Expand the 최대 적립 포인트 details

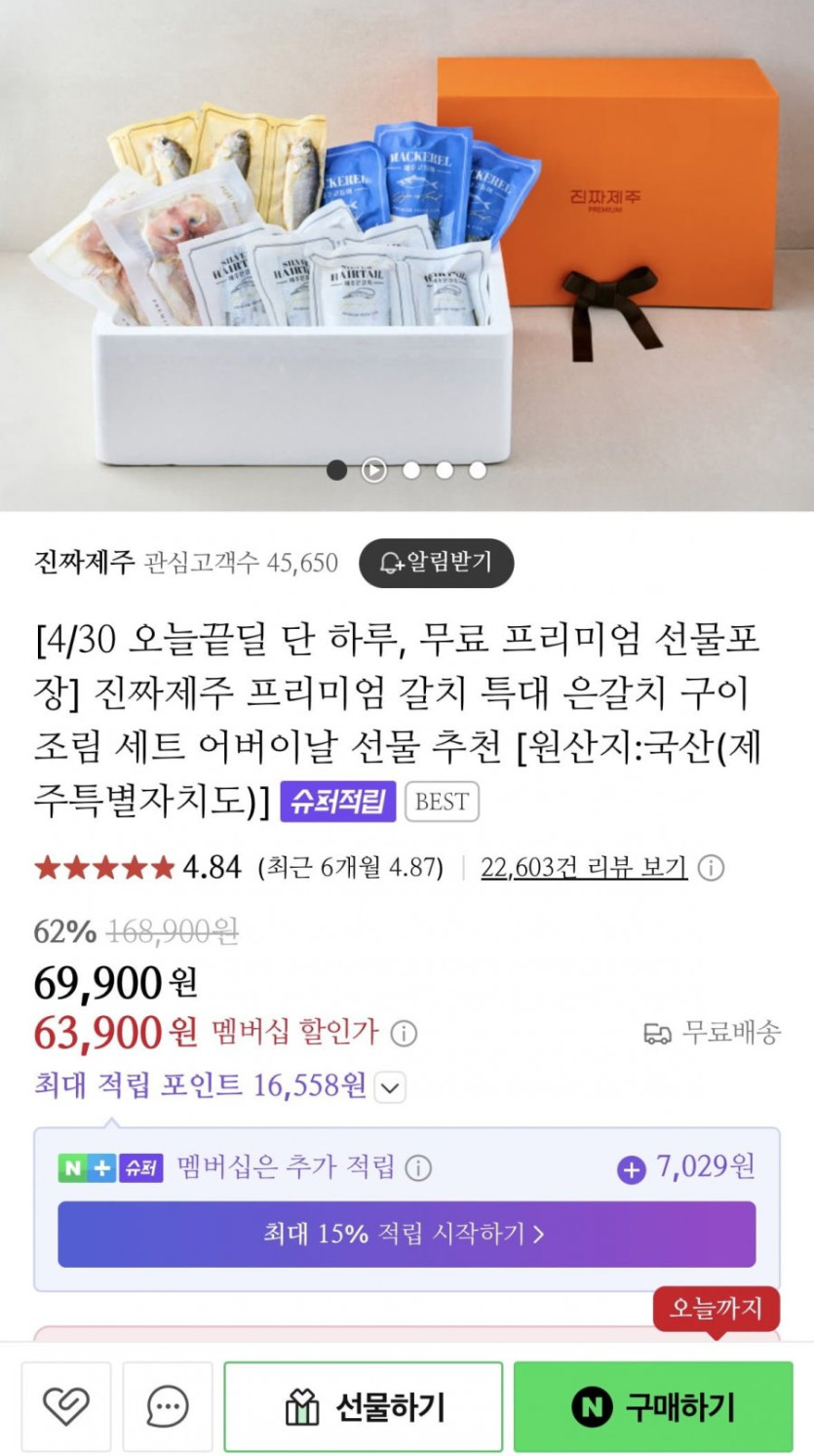(391, 1087)
